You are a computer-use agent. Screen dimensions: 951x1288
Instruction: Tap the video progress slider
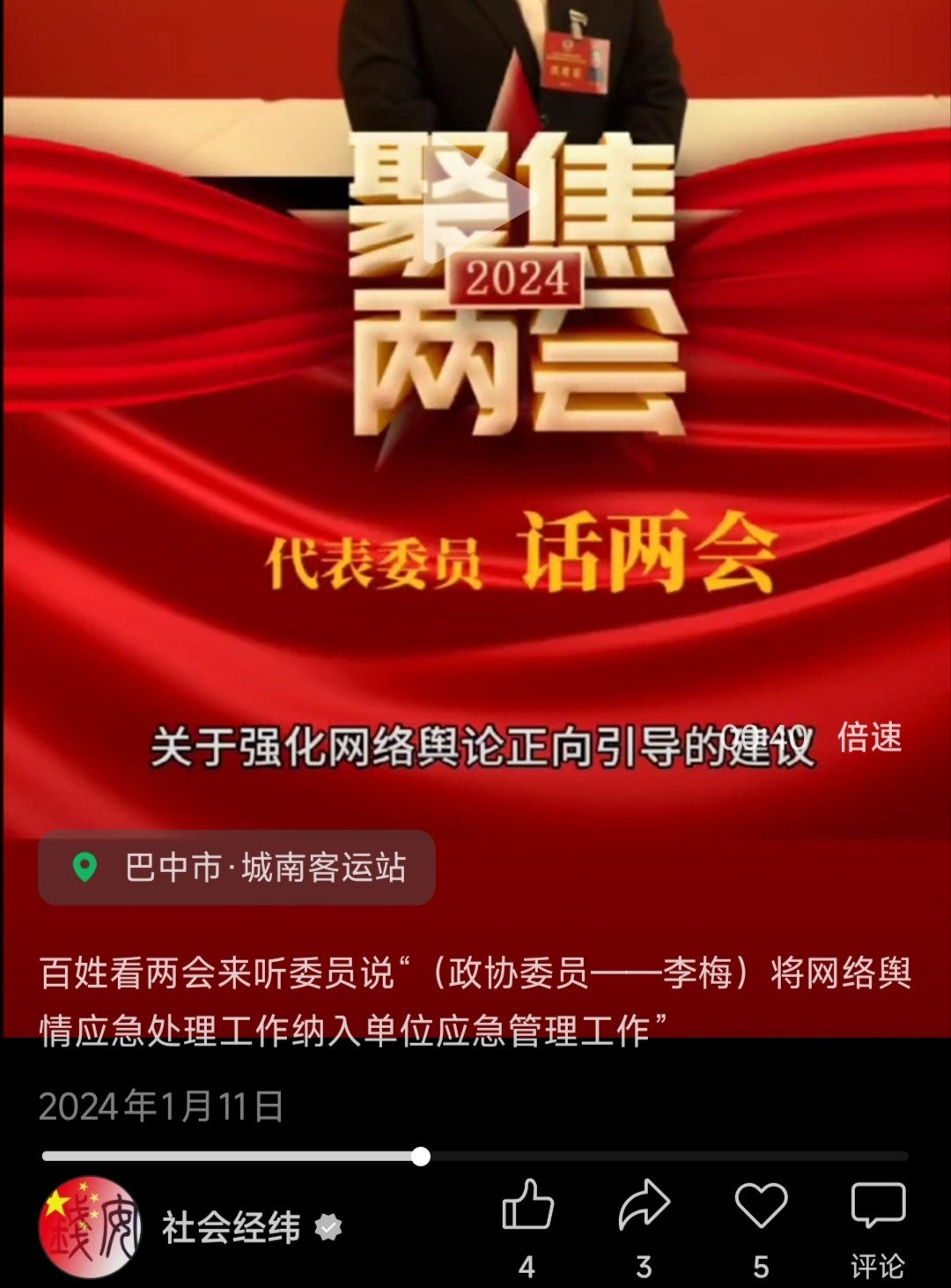[x=421, y=1156]
